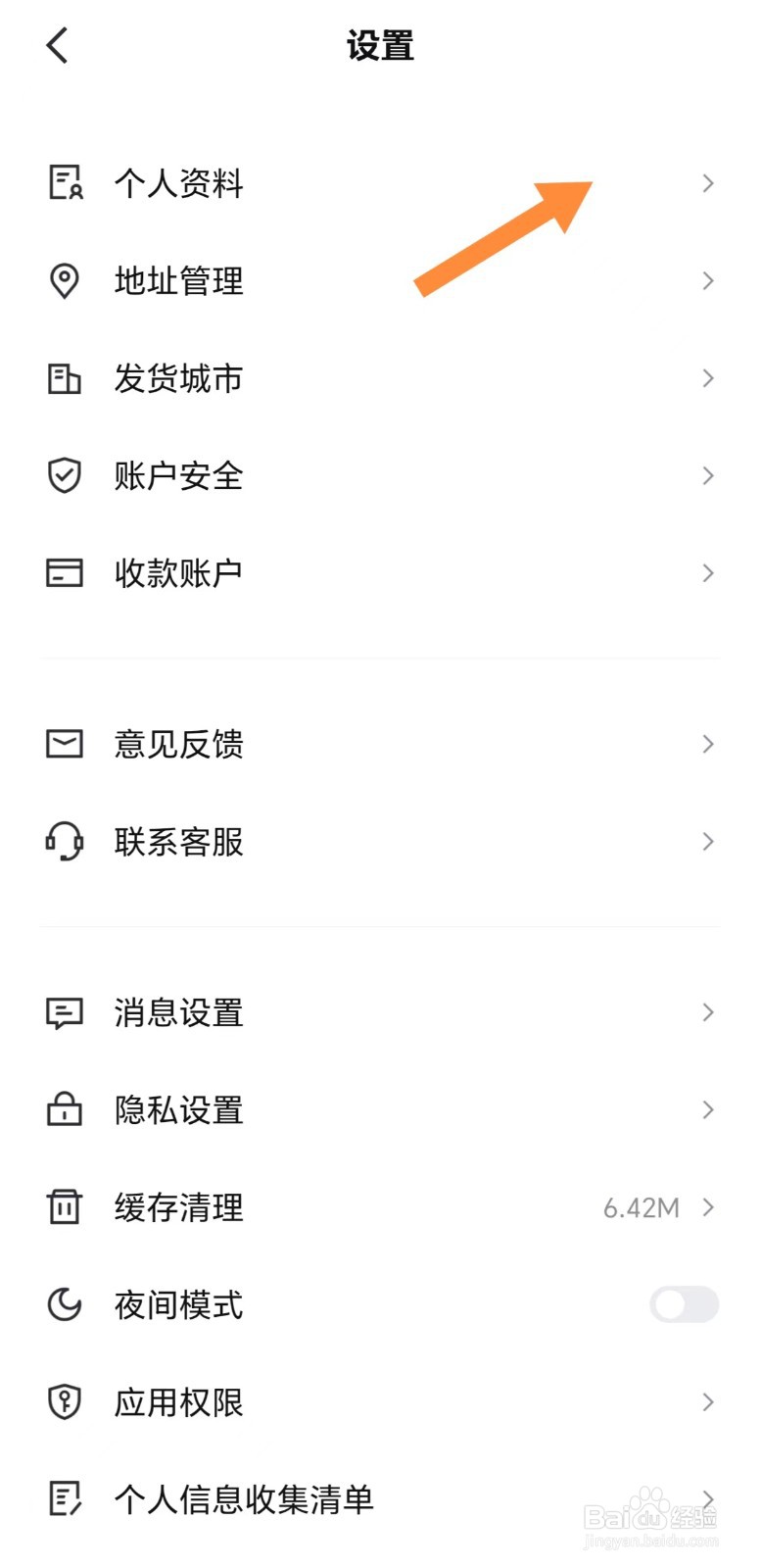761x1568 pixels.
Task: Open 个人资料 settings
Action: coord(179,183)
